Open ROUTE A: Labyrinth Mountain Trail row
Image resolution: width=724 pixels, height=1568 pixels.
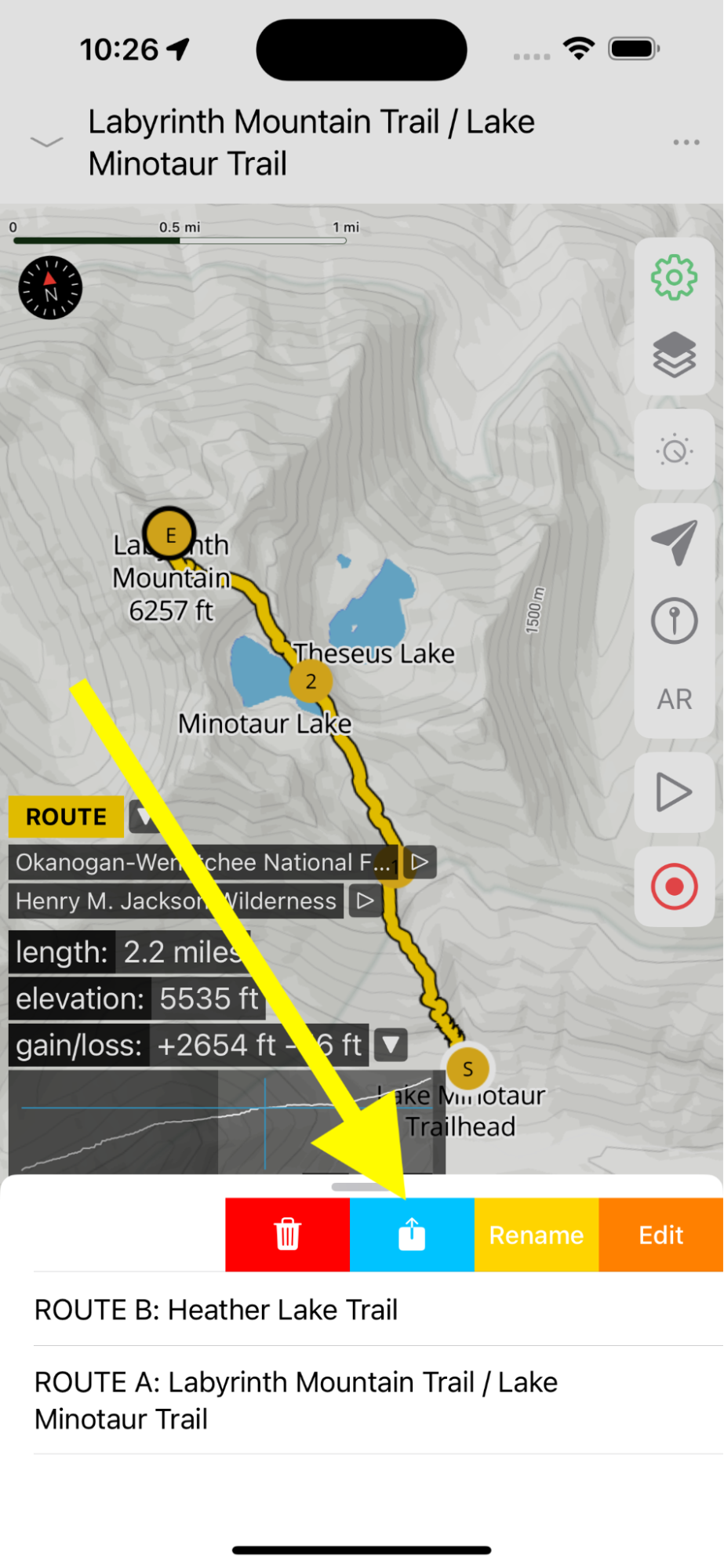(296, 1400)
